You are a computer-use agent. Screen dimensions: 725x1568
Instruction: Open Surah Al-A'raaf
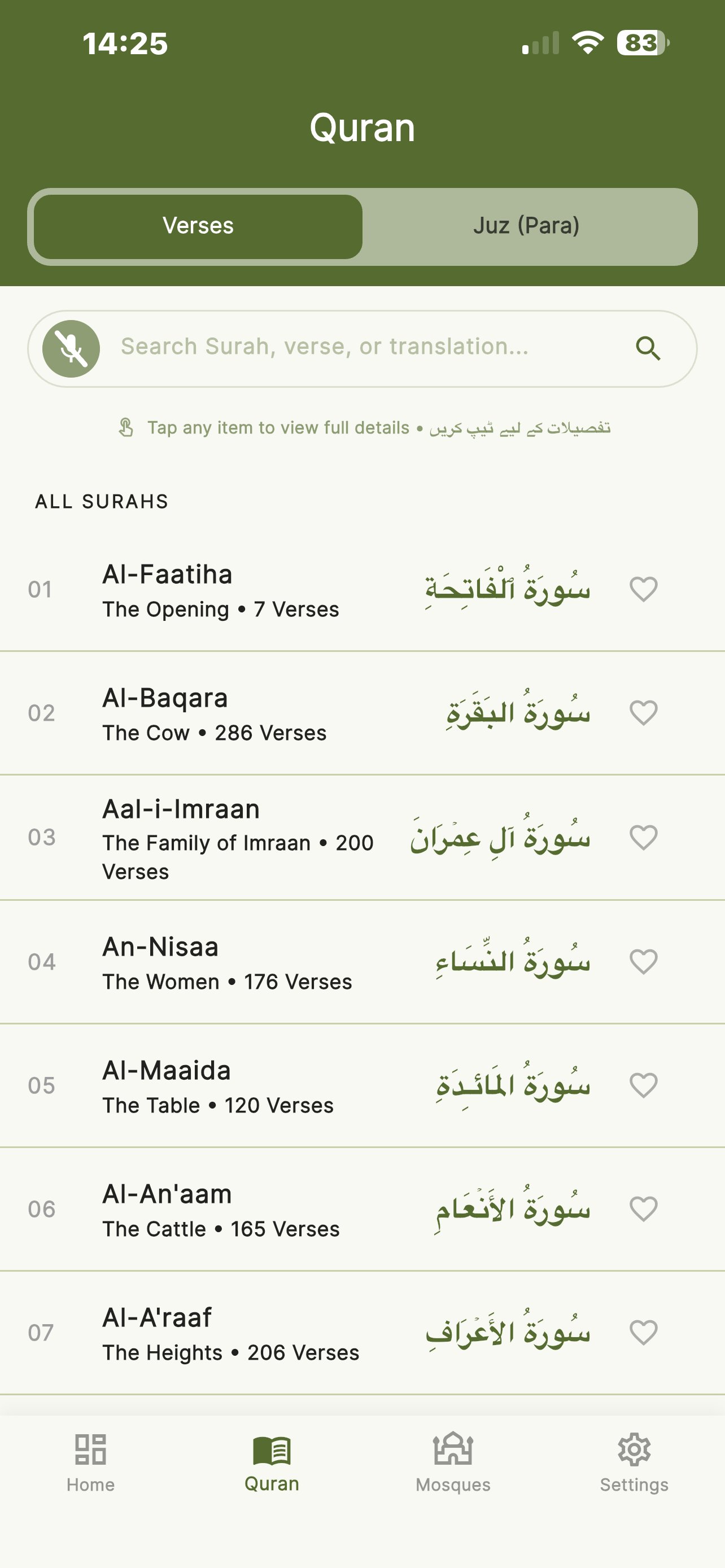click(x=362, y=1333)
